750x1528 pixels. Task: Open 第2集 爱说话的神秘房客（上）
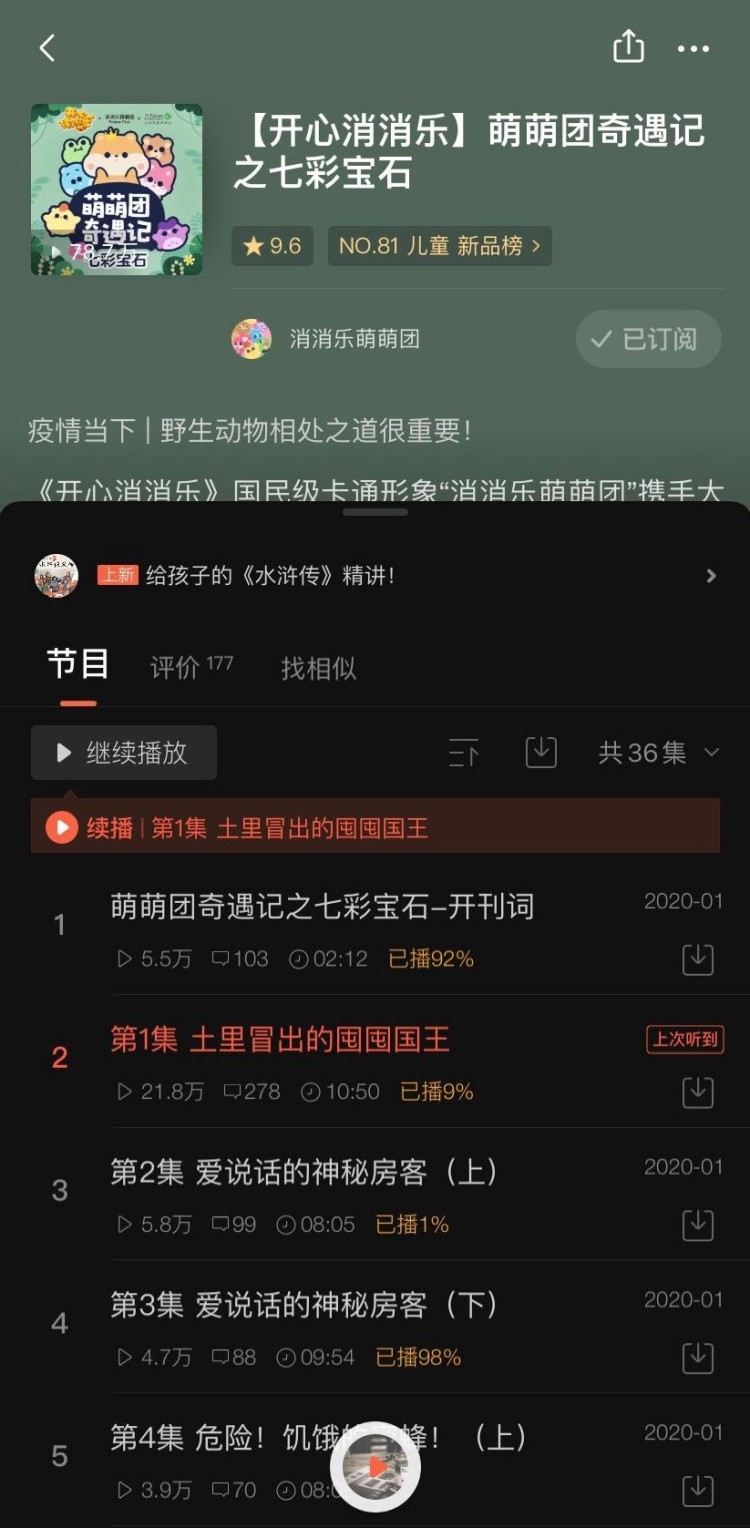click(x=304, y=1172)
